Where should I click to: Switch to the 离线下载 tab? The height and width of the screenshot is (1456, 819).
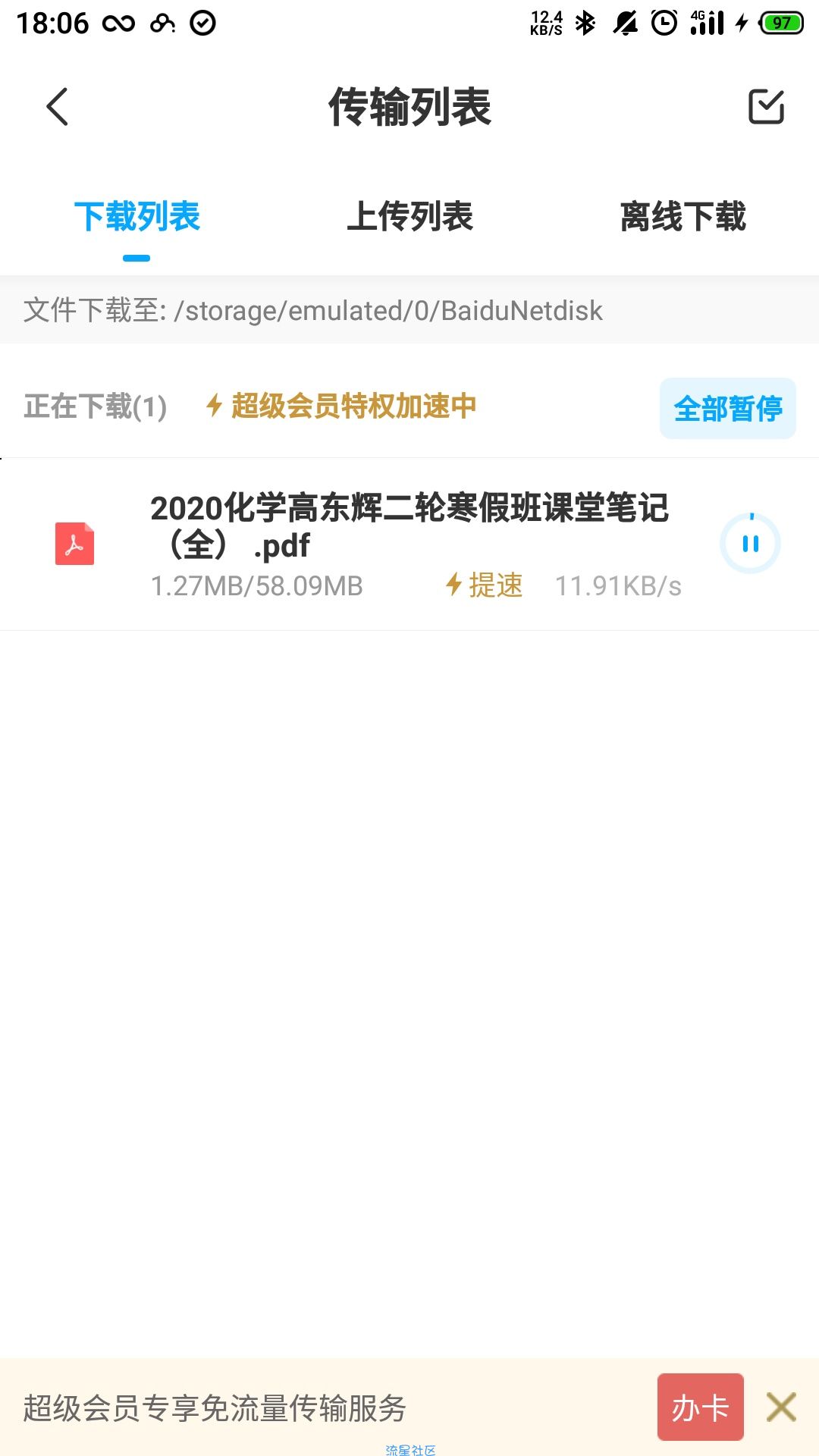(x=682, y=217)
